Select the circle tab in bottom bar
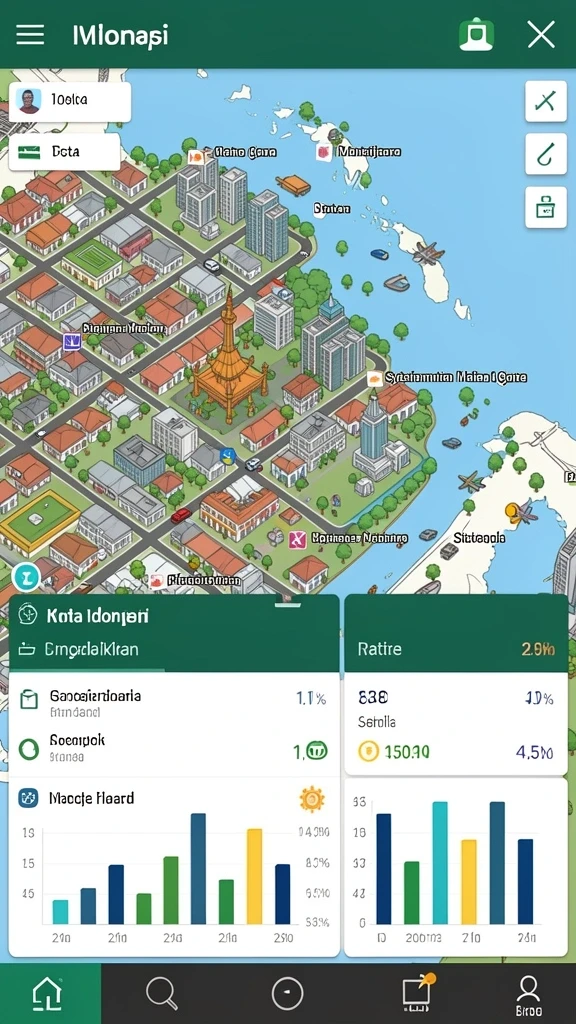Viewport: 576px width, 1024px height. click(x=287, y=994)
